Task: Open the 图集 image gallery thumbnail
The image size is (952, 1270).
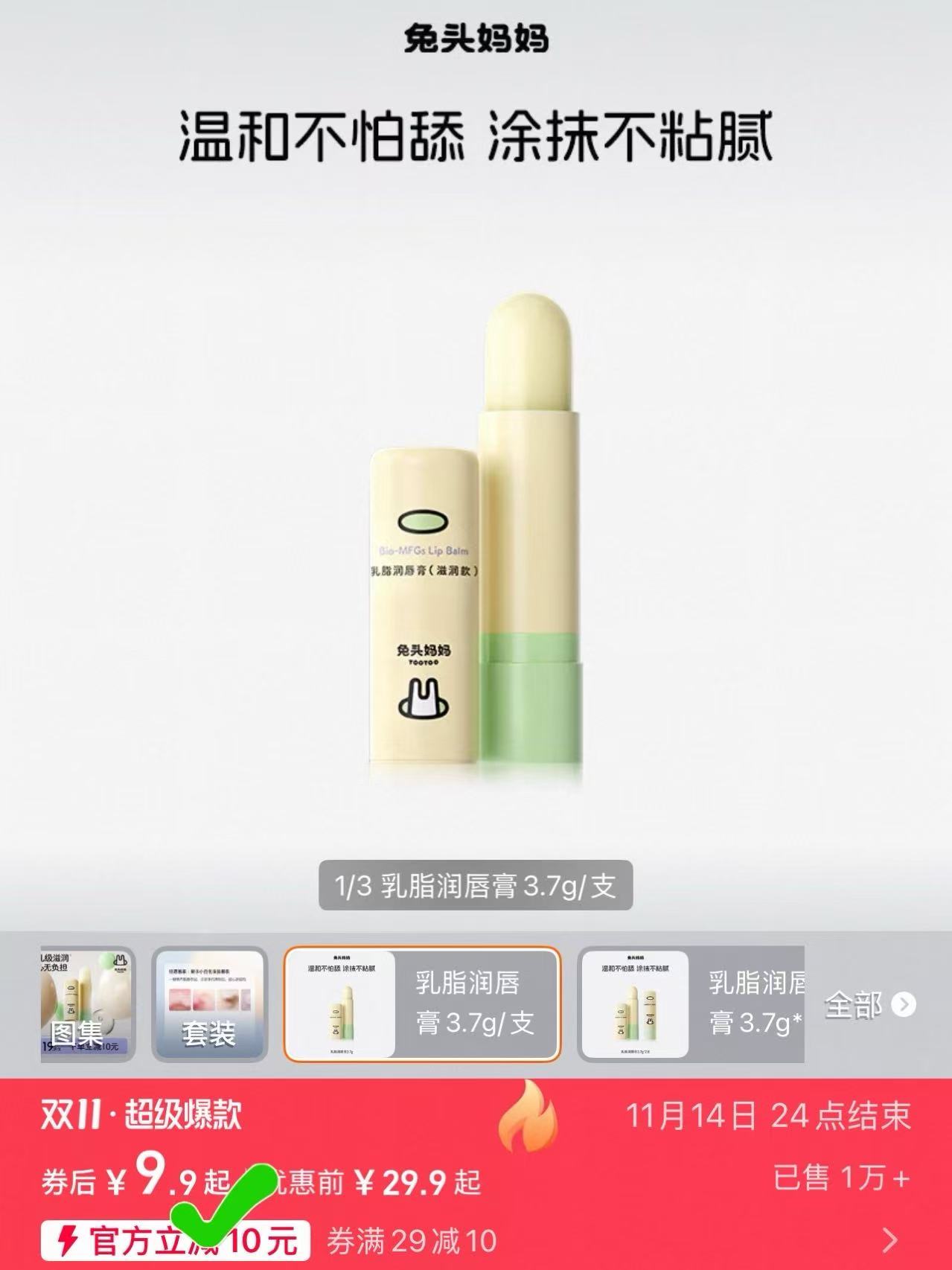Action: tap(88, 1003)
